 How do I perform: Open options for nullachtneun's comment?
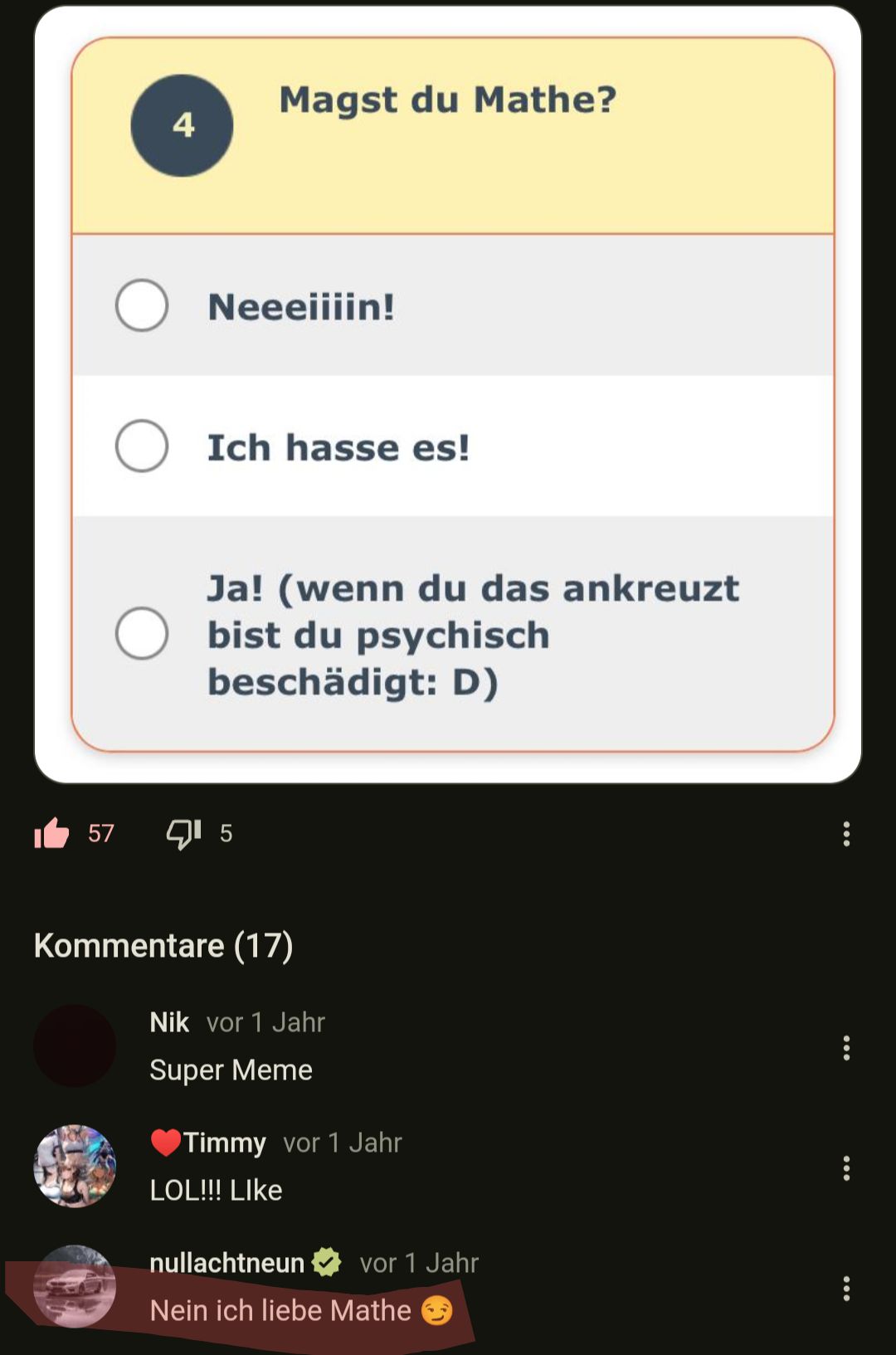[x=846, y=1289]
